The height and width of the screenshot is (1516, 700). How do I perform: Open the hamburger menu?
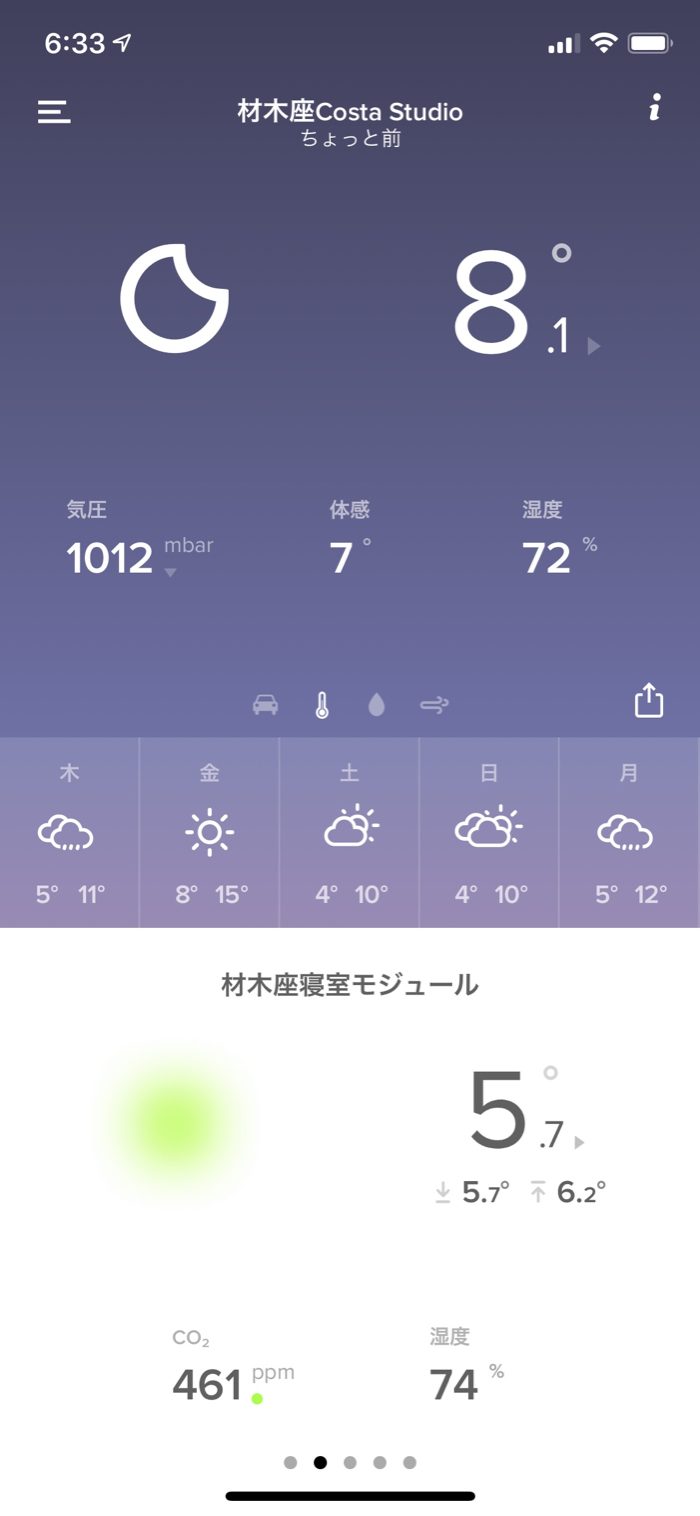(54, 111)
